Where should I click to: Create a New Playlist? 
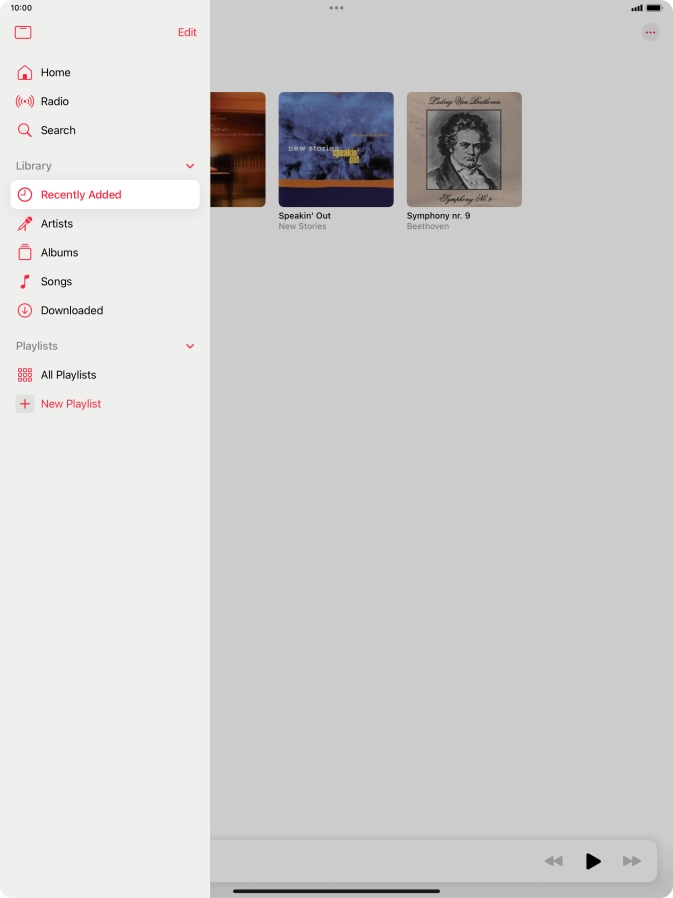point(70,404)
